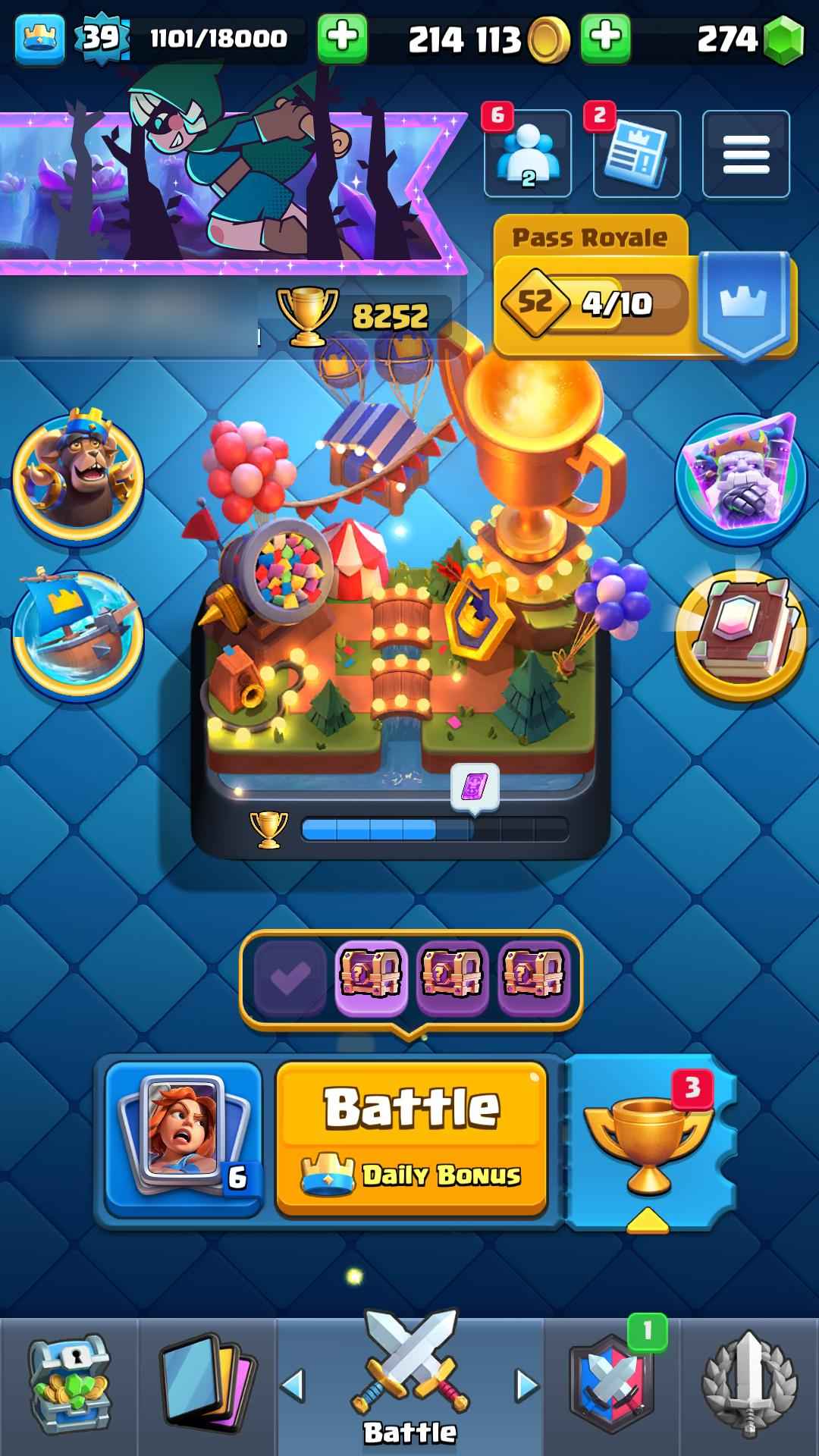The height and width of the screenshot is (1456, 819).
Task: Open the crowned goat event button
Action: pos(77,472)
